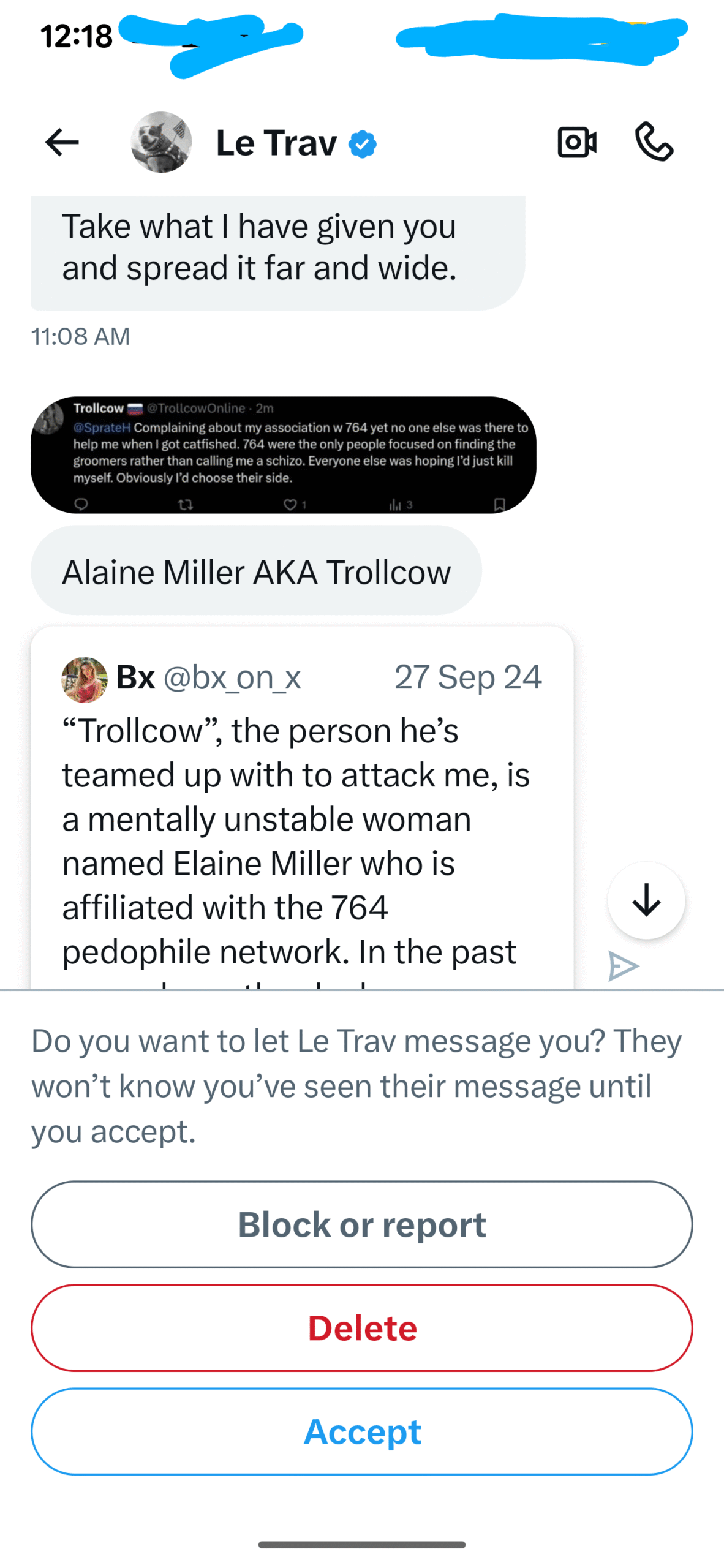Image resolution: width=724 pixels, height=1568 pixels.
Task: Delete this message request
Action: pos(361,1328)
